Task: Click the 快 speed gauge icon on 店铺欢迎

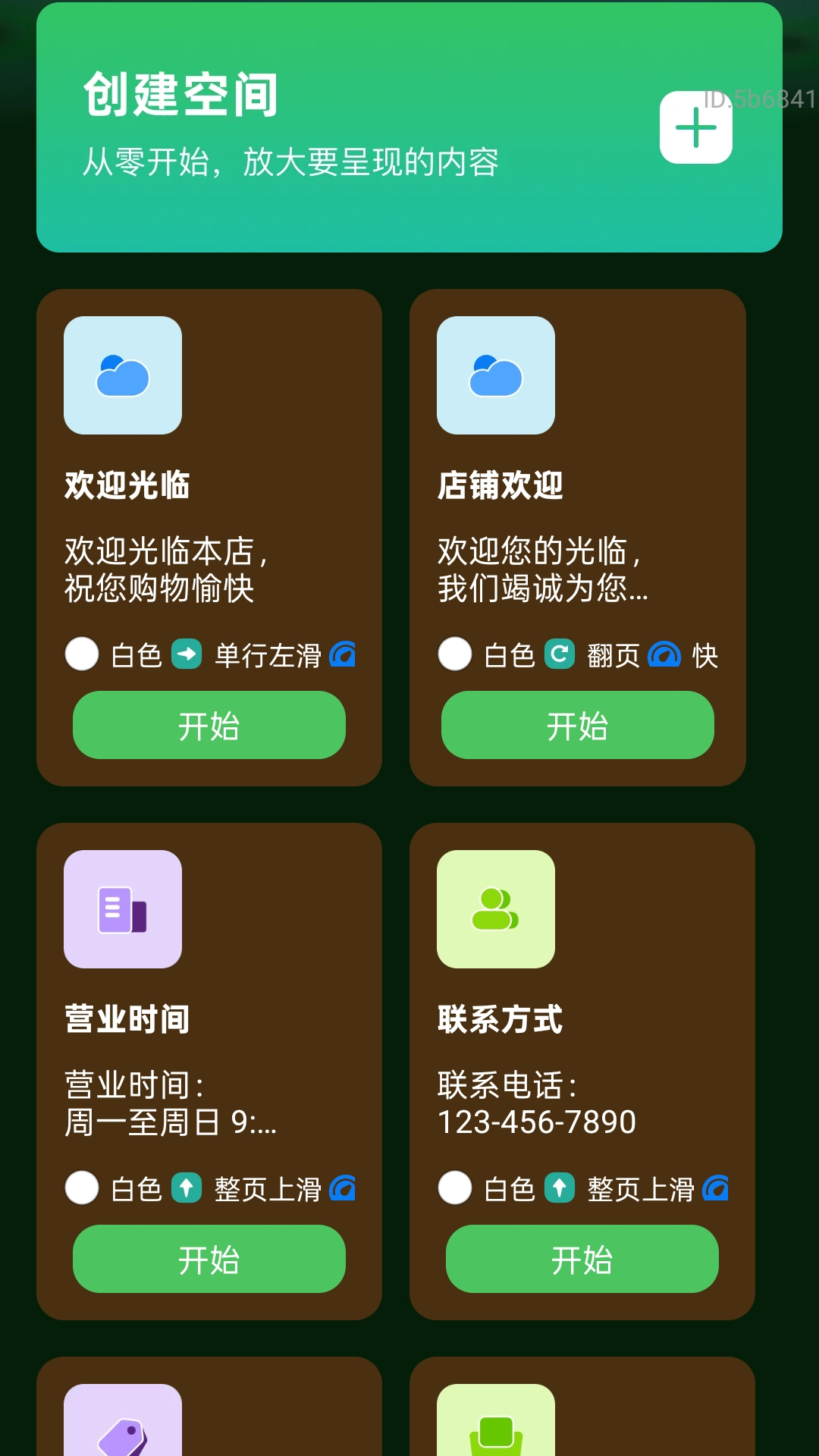Action: coord(664,653)
